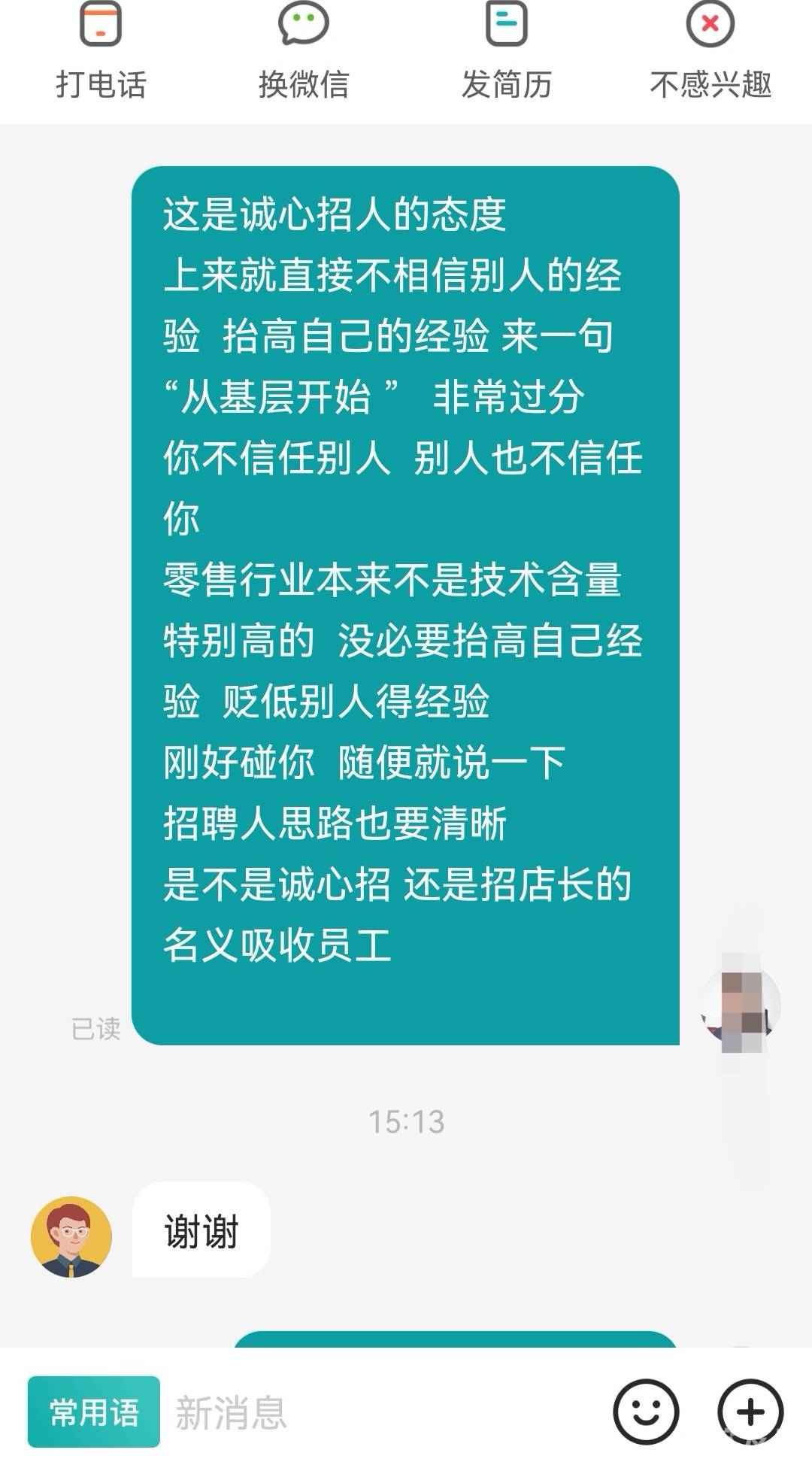Open 常用语 quick phrases
812x1477 pixels.
tap(94, 1412)
